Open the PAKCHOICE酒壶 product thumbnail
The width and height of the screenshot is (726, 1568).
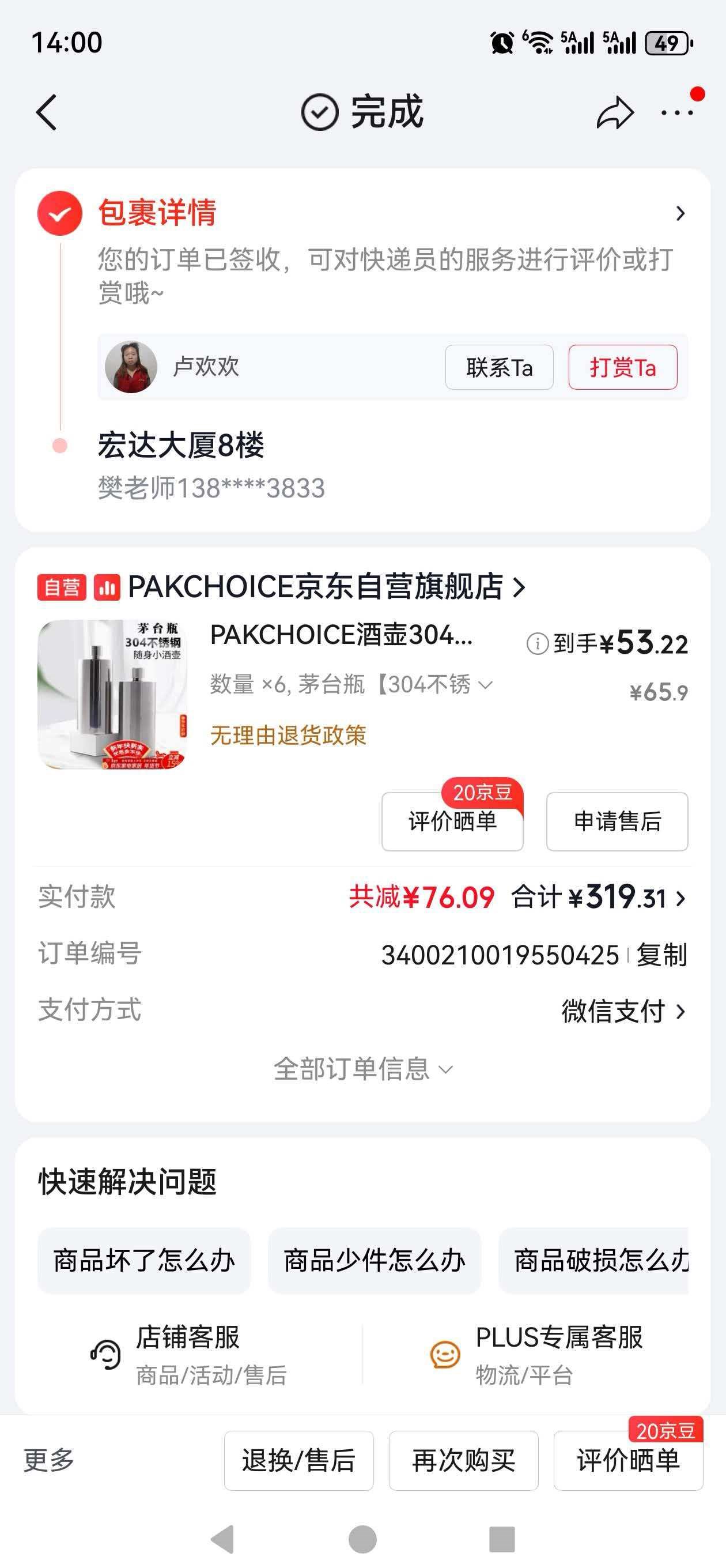112,694
